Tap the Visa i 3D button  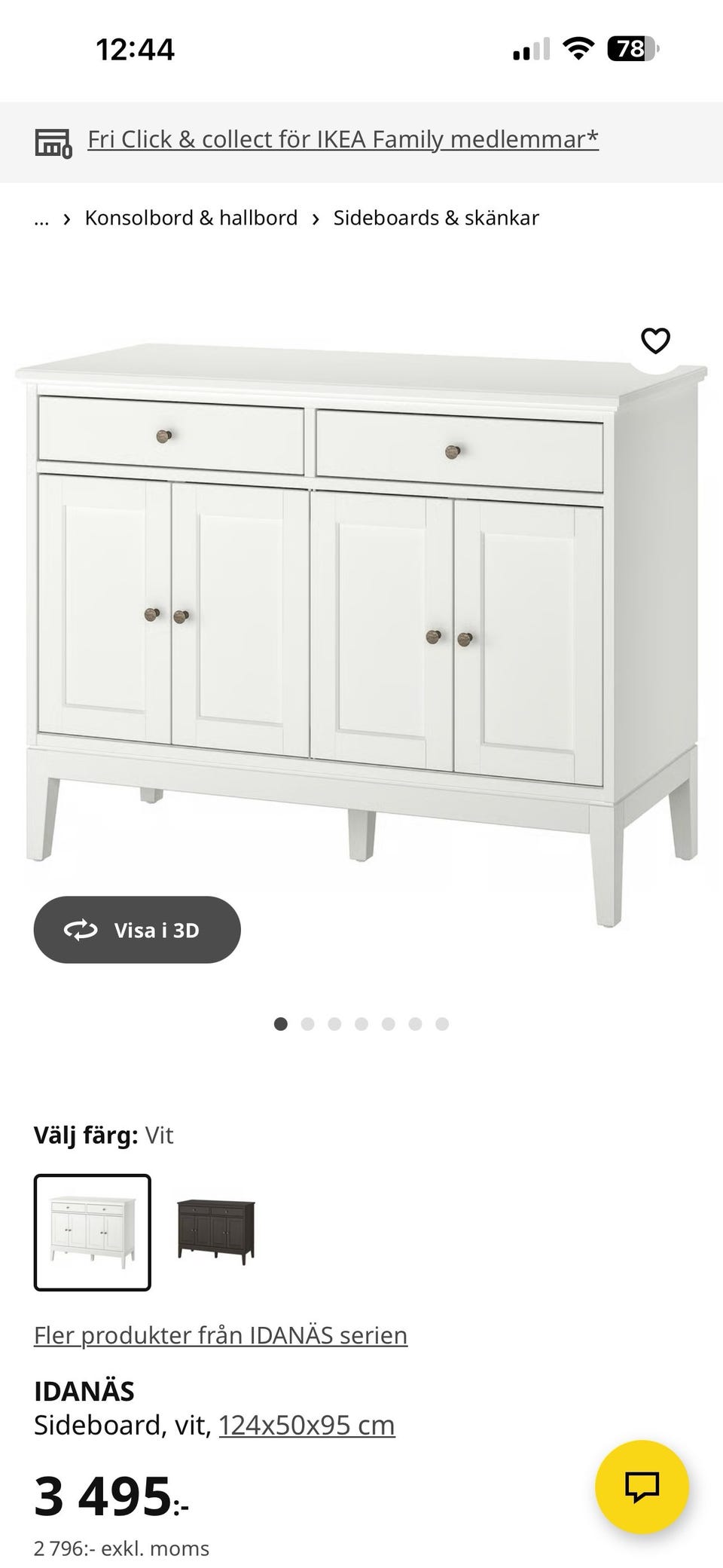pos(137,930)
